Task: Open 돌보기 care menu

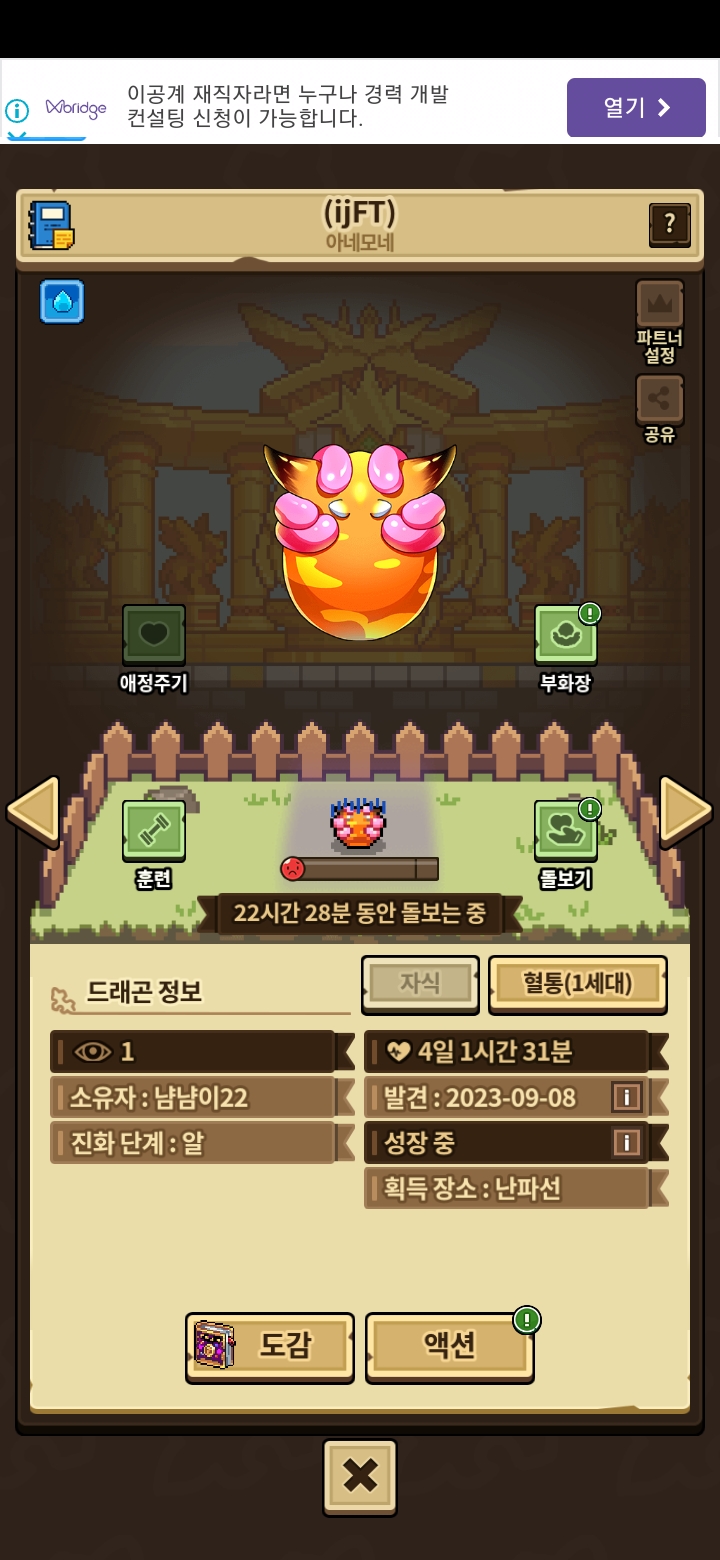Action: tap(566, 845)
